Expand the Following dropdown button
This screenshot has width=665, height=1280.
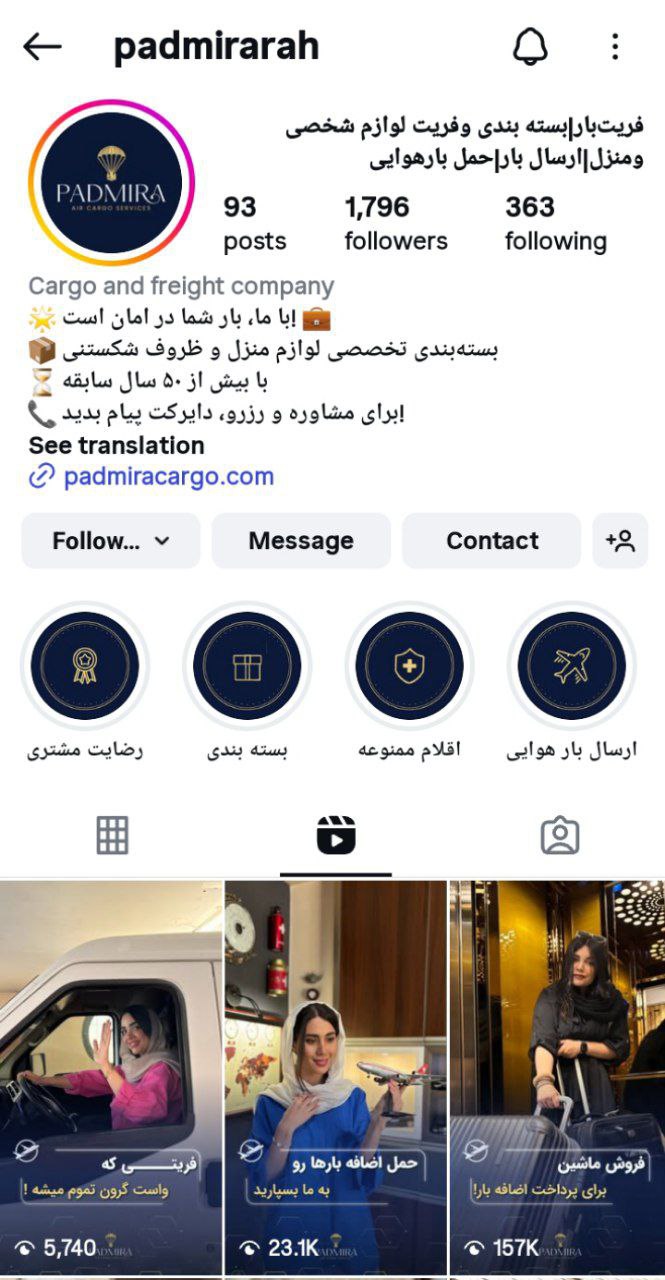pyautogui.click(x=111, y=541)
